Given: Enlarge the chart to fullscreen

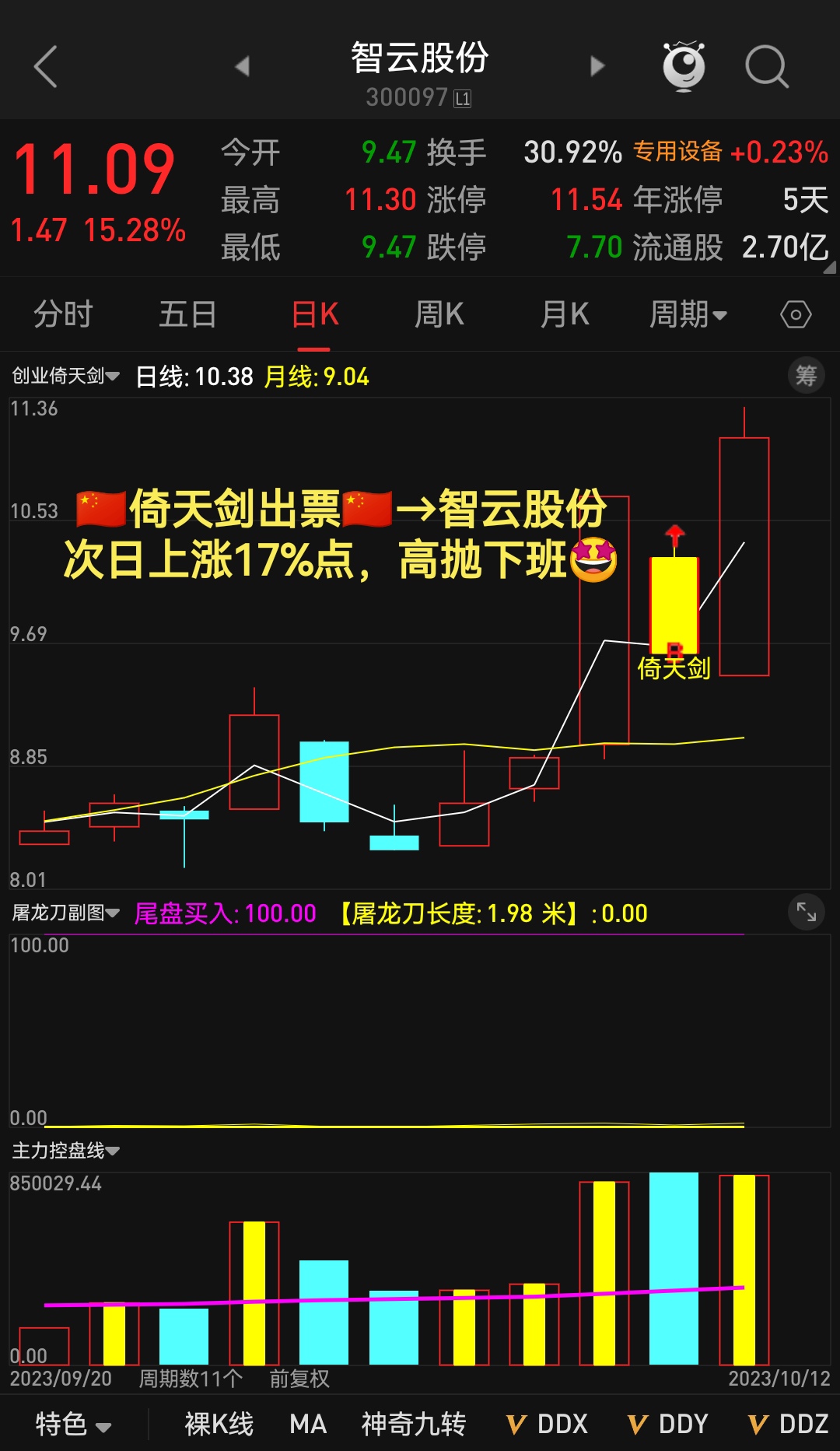Looking at the screenshot, I should coord(806,913).
